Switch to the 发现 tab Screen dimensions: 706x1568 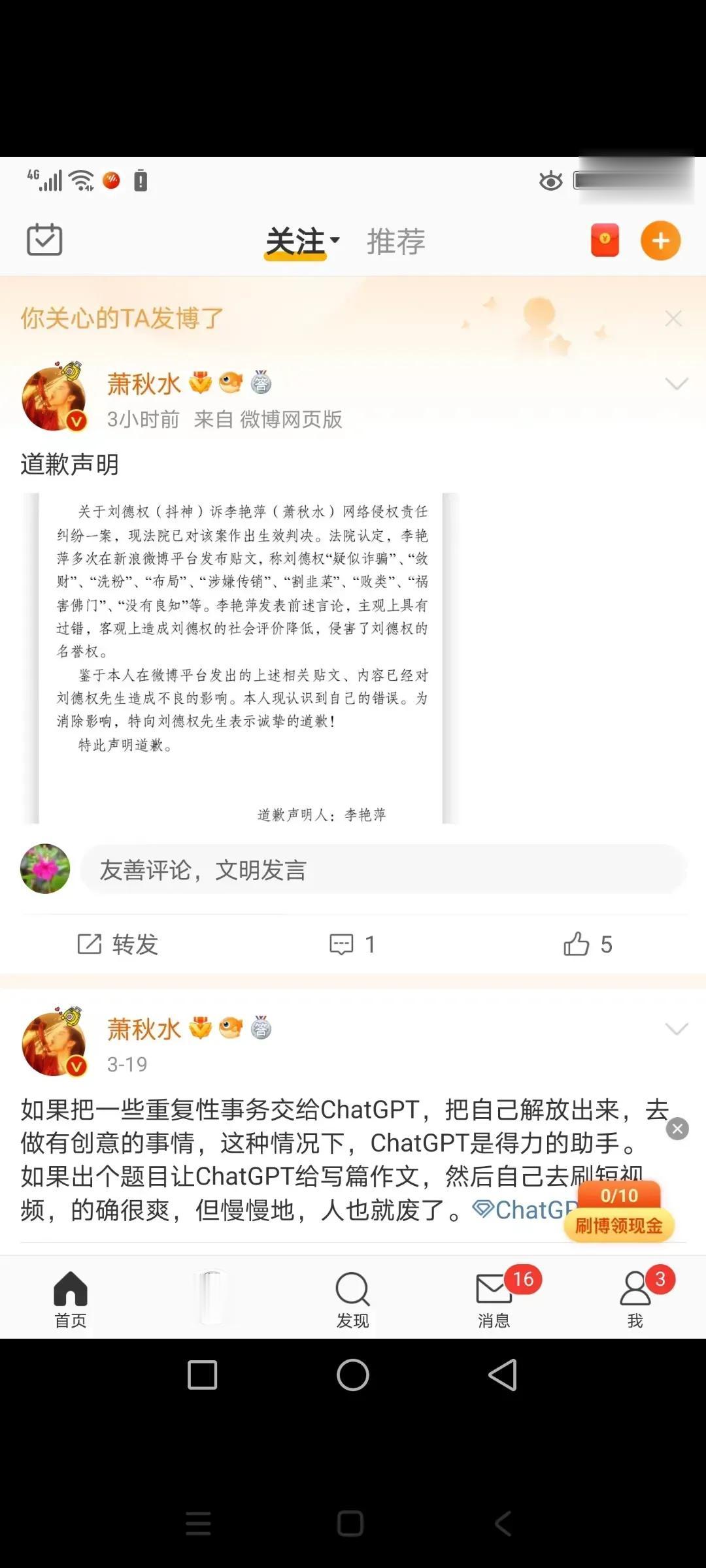click(352, 1299)
